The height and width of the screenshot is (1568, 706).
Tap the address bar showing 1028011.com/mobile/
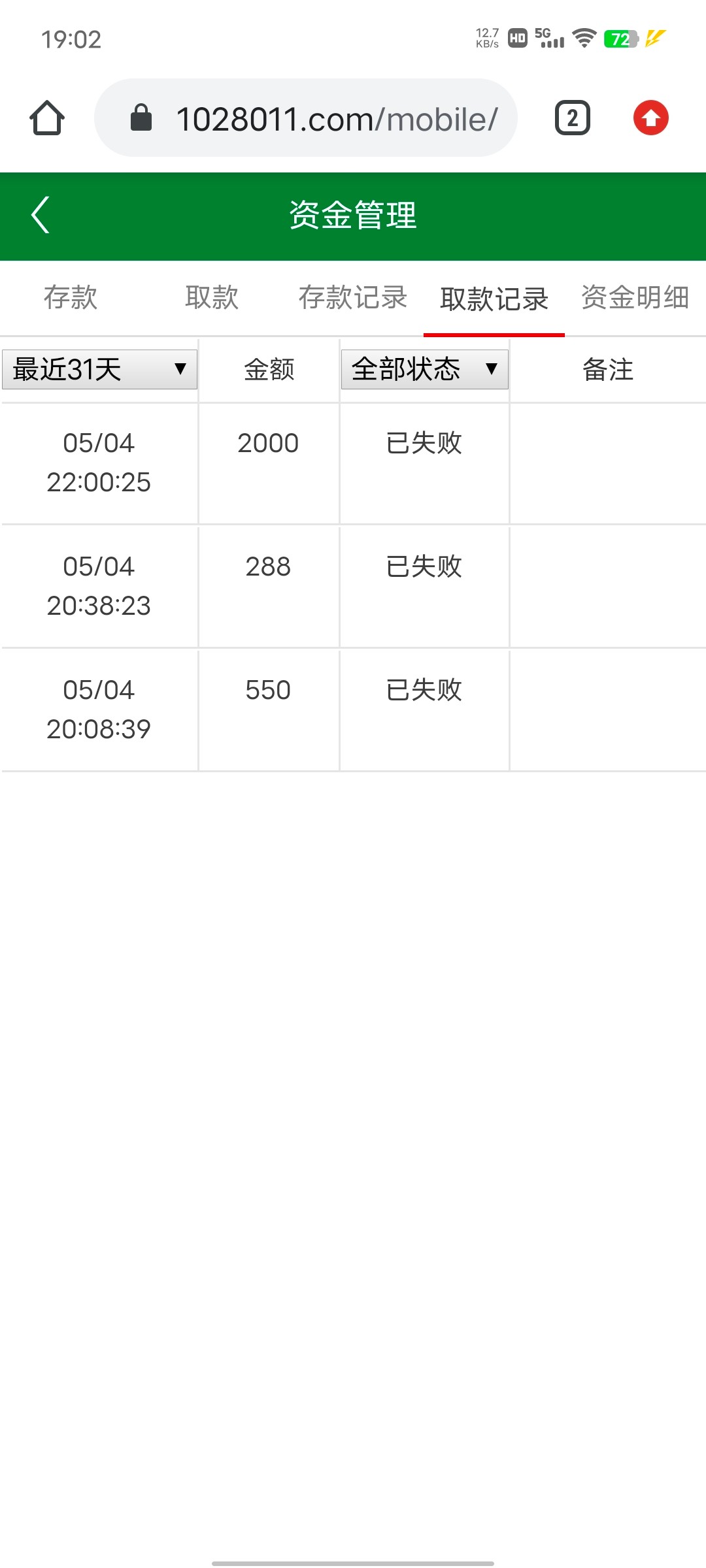338,118
